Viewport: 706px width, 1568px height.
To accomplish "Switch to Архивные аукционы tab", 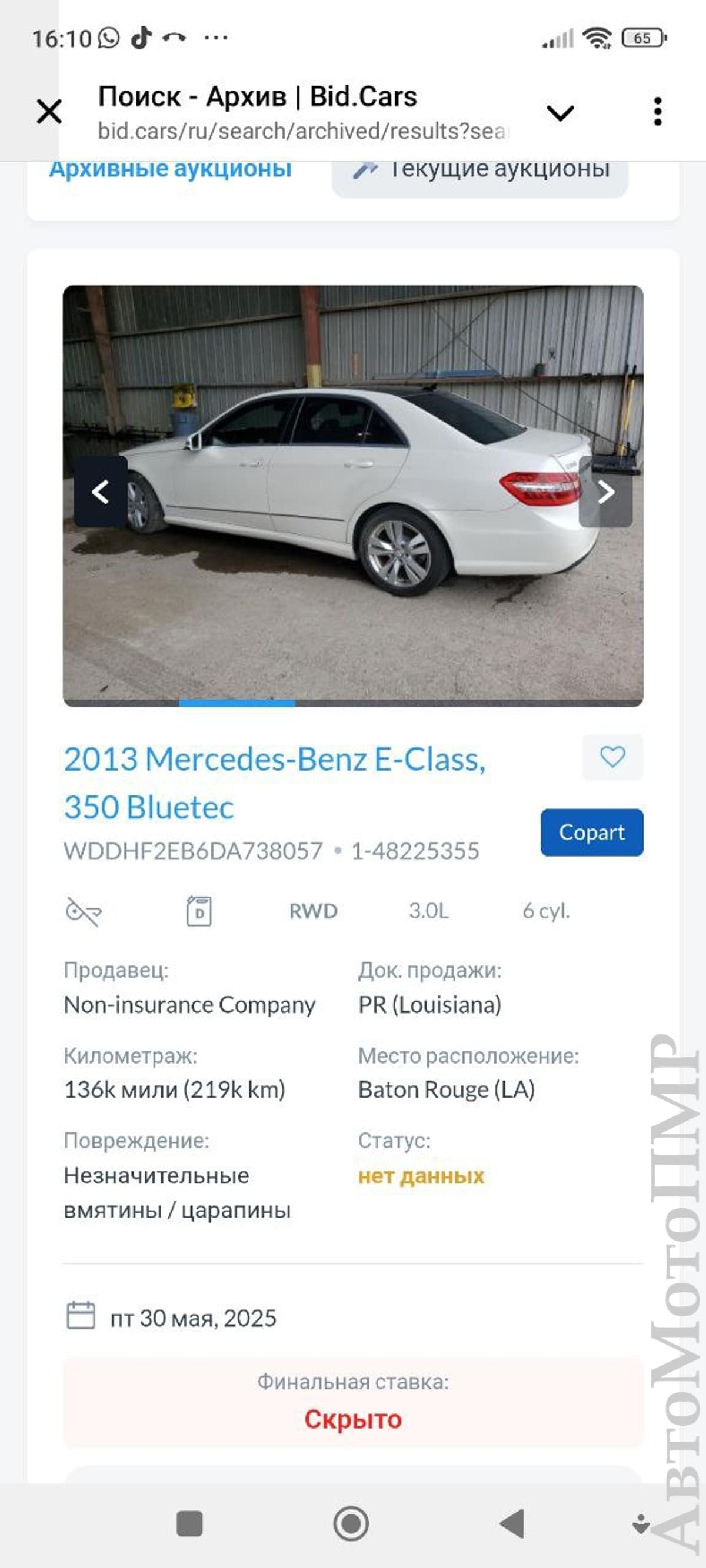I will [x=170, y=169].
